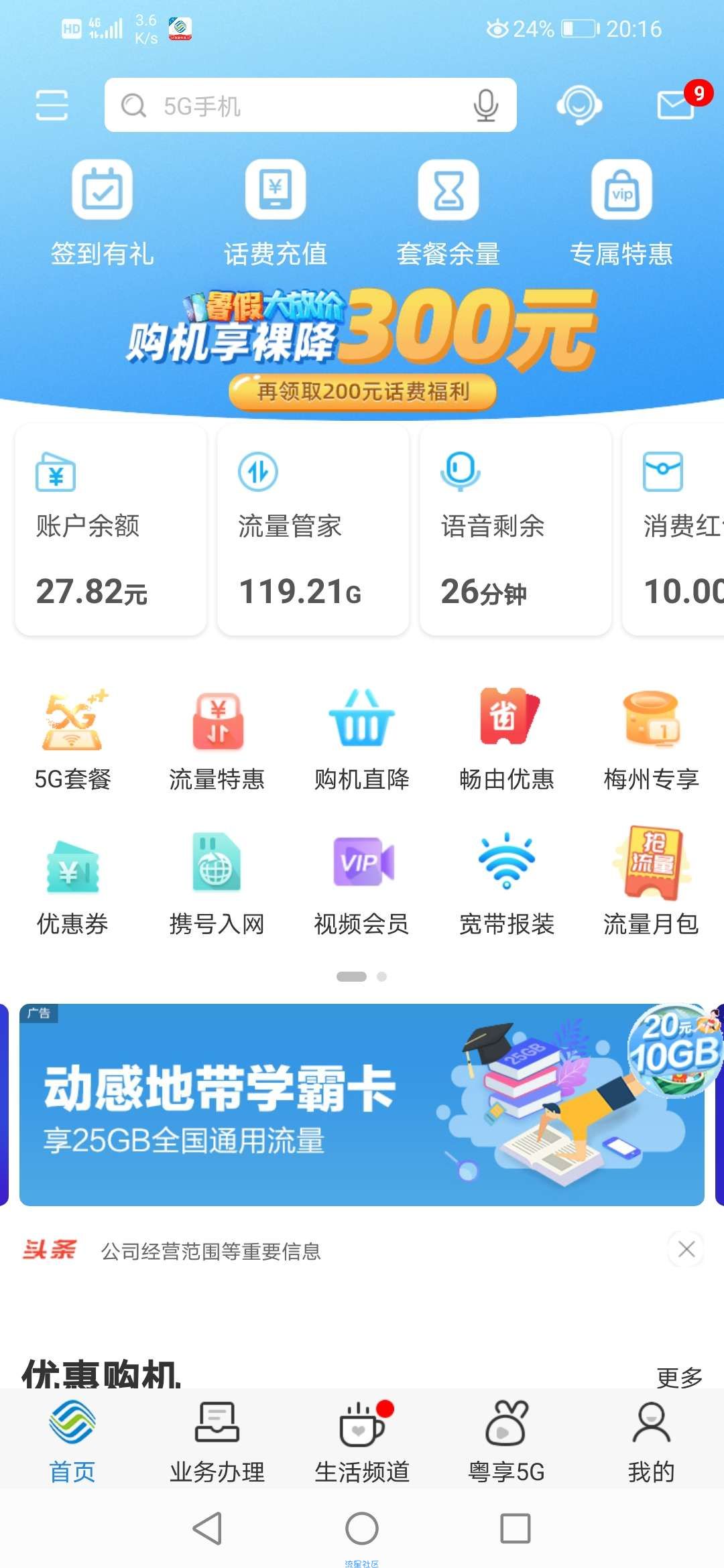The height and width of the screenshot is (1568, 724).
Task: Switch to the 业务办理 tab
Action: (x=217, y=1441)
